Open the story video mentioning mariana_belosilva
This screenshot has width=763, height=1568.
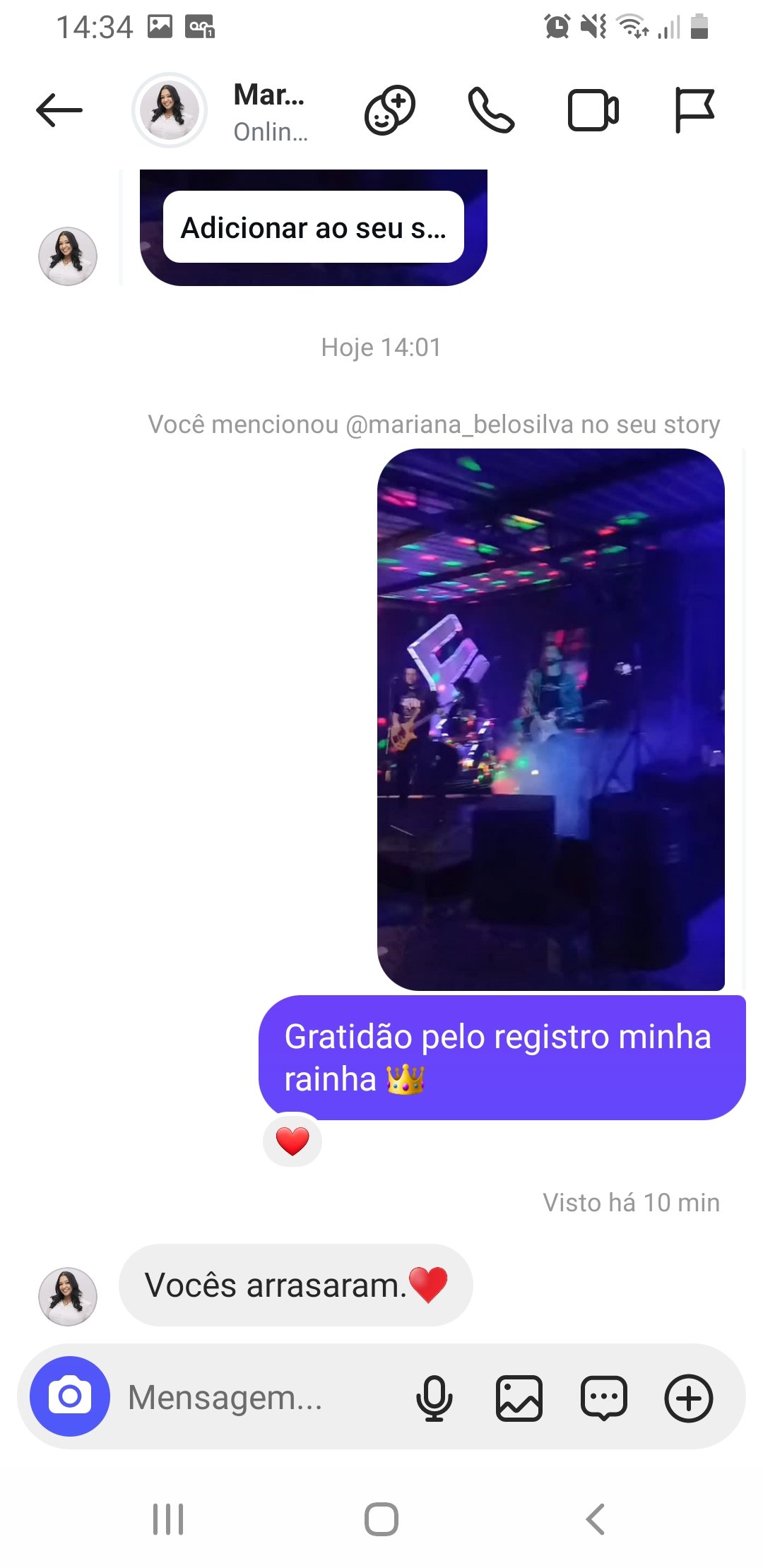550,719
